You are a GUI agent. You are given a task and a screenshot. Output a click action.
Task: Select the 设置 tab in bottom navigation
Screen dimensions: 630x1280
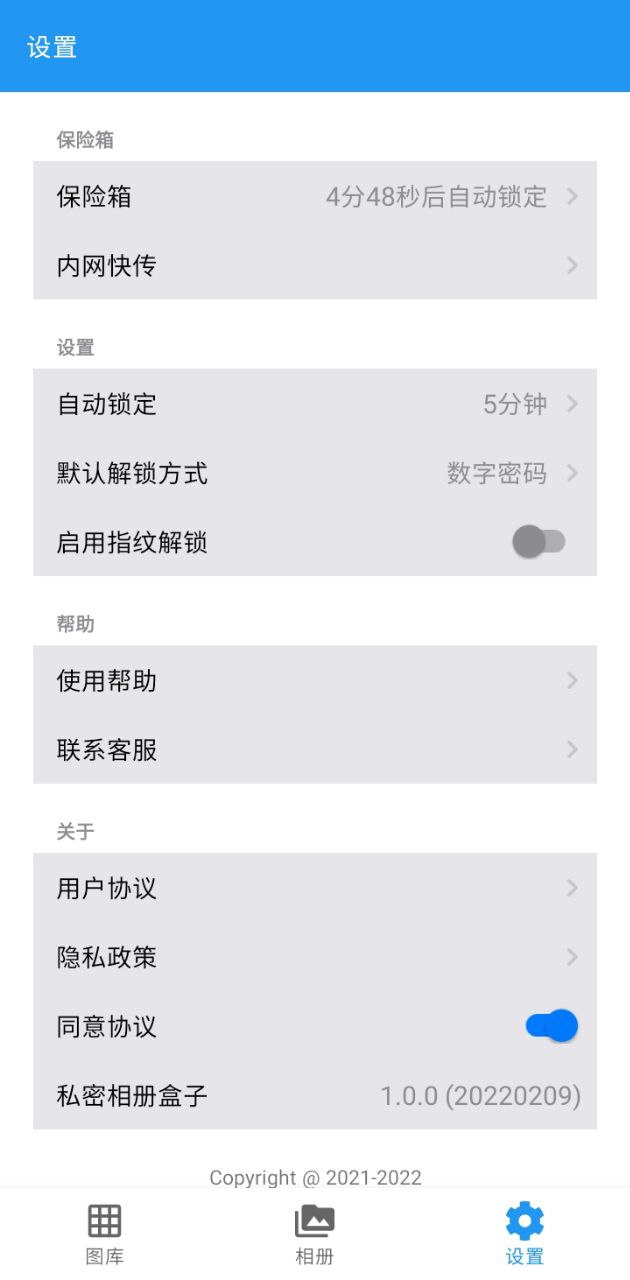click(525, 1234)
